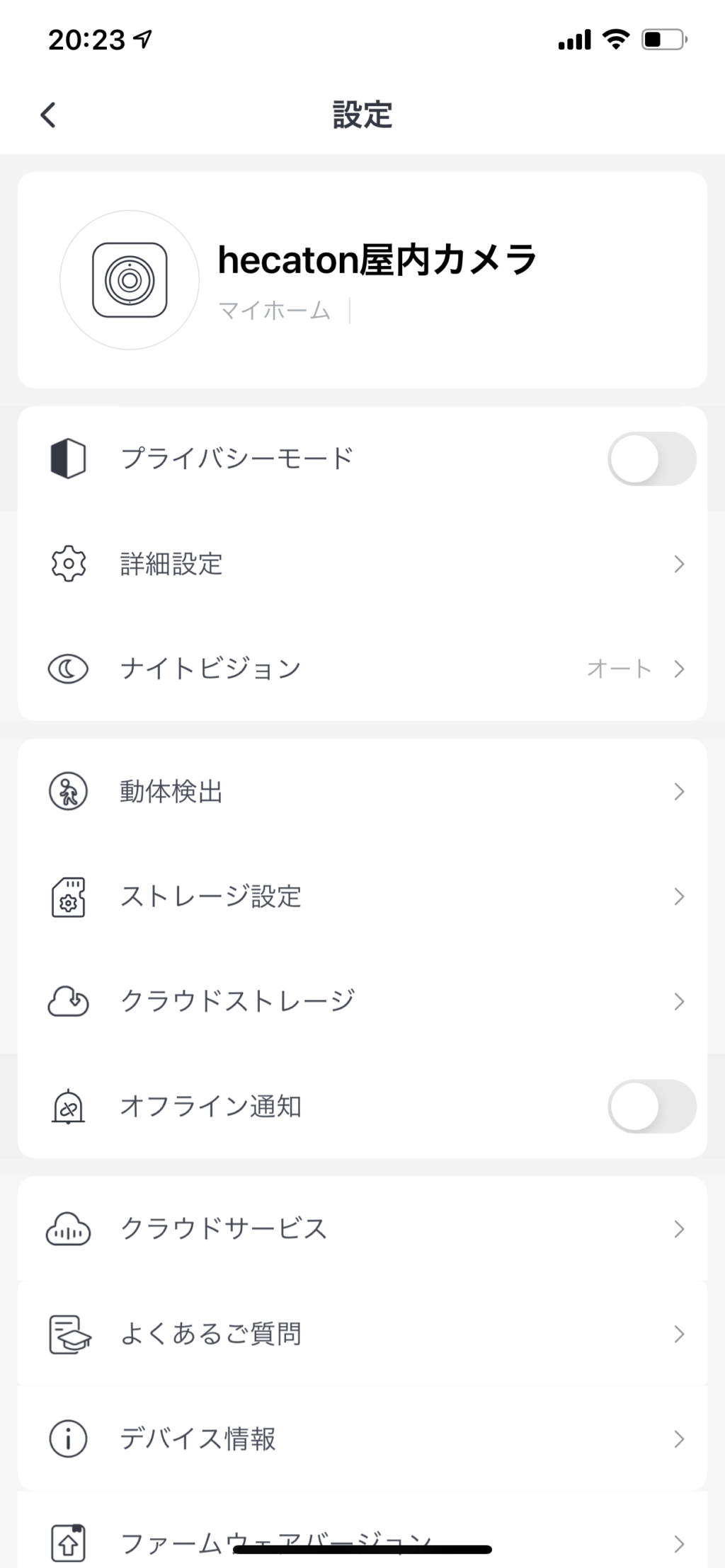This screenshot has height=1568, width=725.
Task: Select the moon icon for ナイトビジョン
Action: [x=67, y=668]
